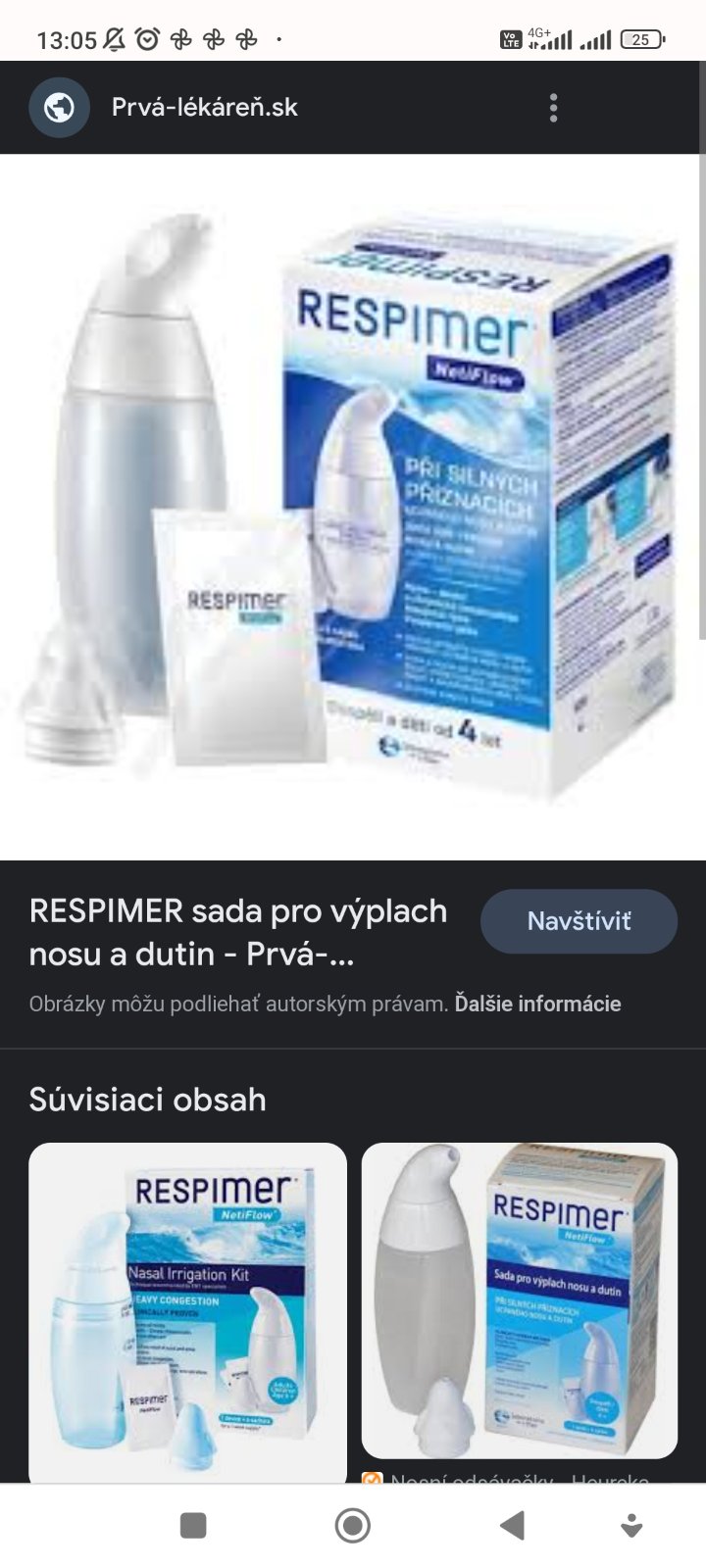
Task: Open related Sada pro výplach nosu image
Action: point(520,1299)
